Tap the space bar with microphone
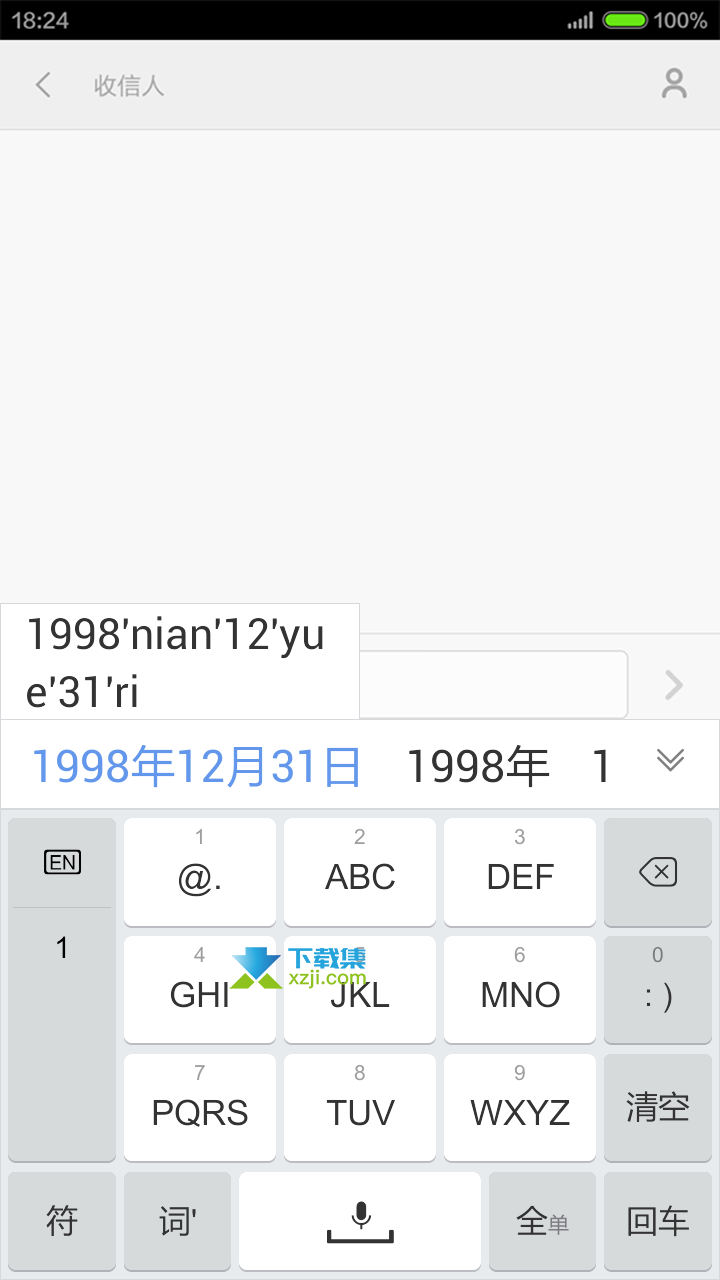The image size is (720, 1280). tap(360, 1221)
